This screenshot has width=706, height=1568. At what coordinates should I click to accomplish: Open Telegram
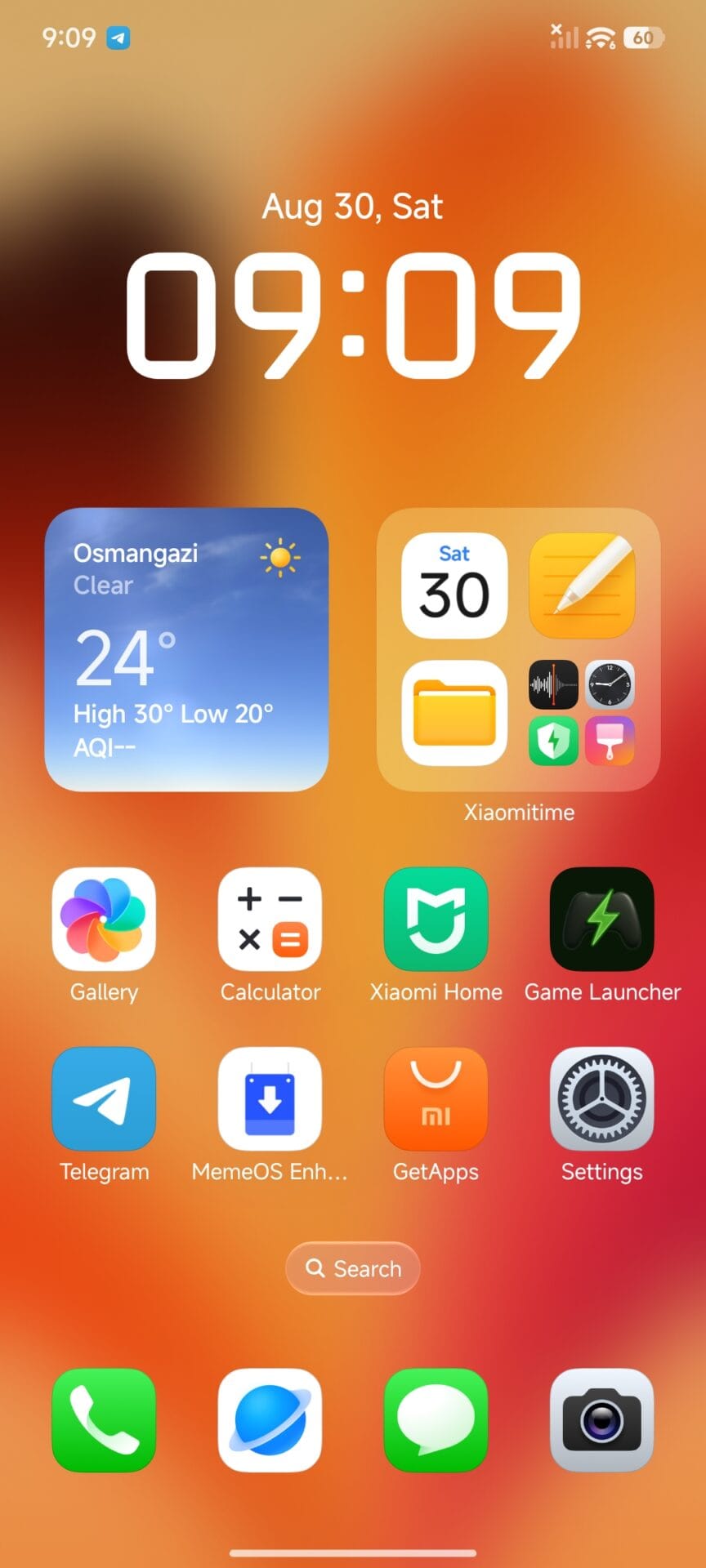pos(104,1098)
